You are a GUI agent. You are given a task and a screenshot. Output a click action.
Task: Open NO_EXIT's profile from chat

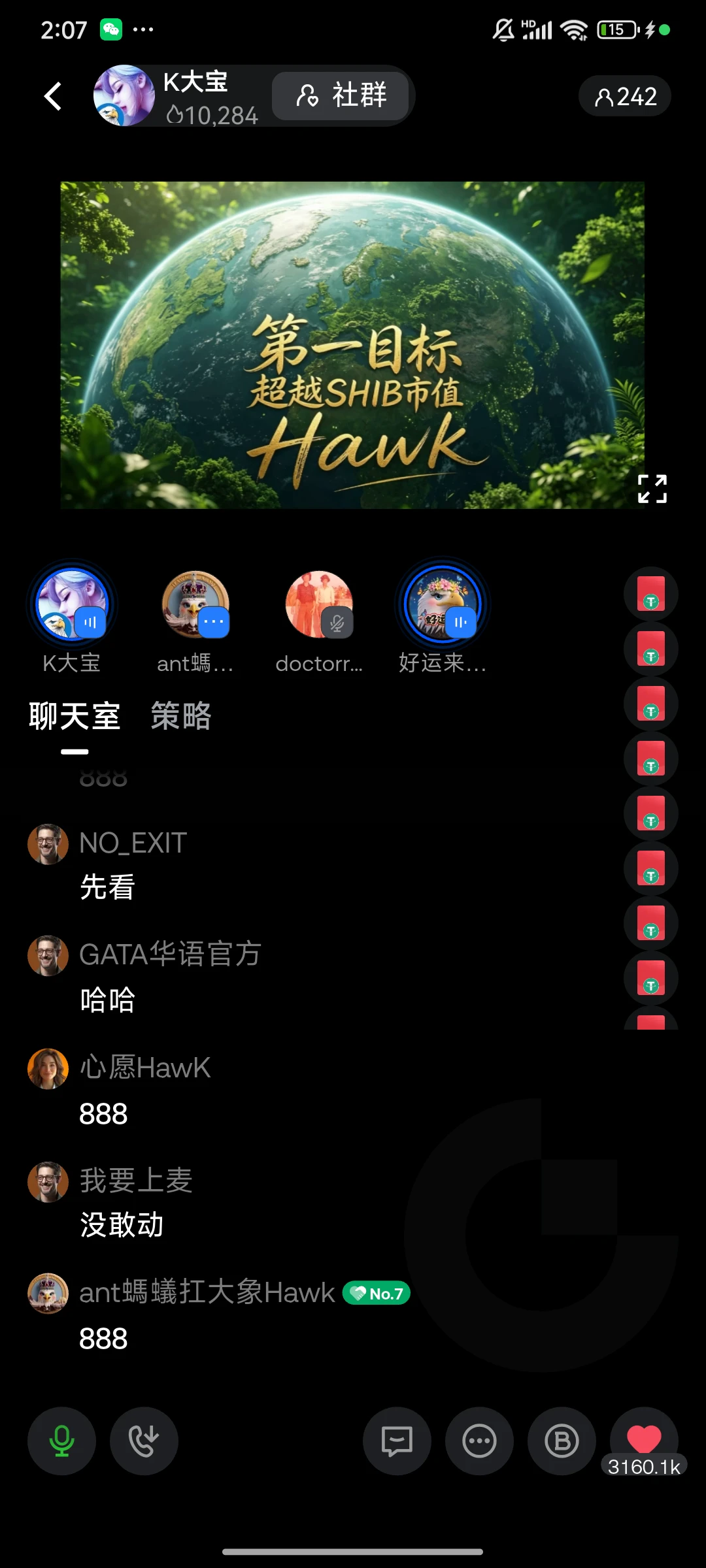[48, 844]
